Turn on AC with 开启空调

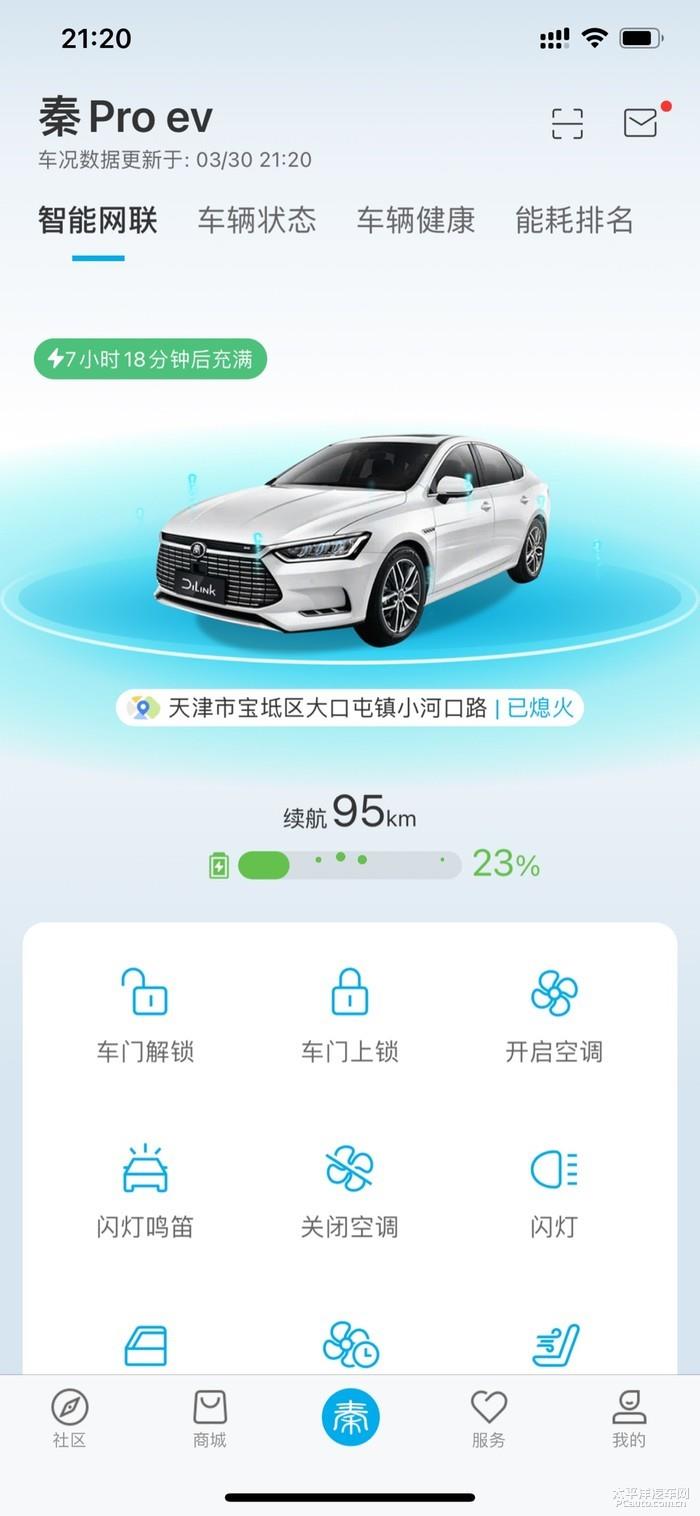click(554, 1014)
